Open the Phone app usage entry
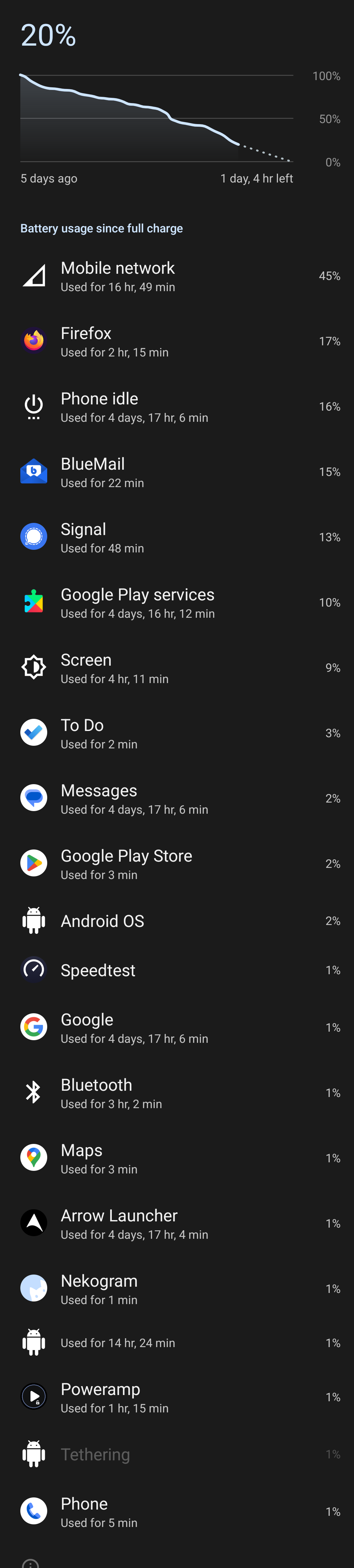 click(x=176, y=1512)
